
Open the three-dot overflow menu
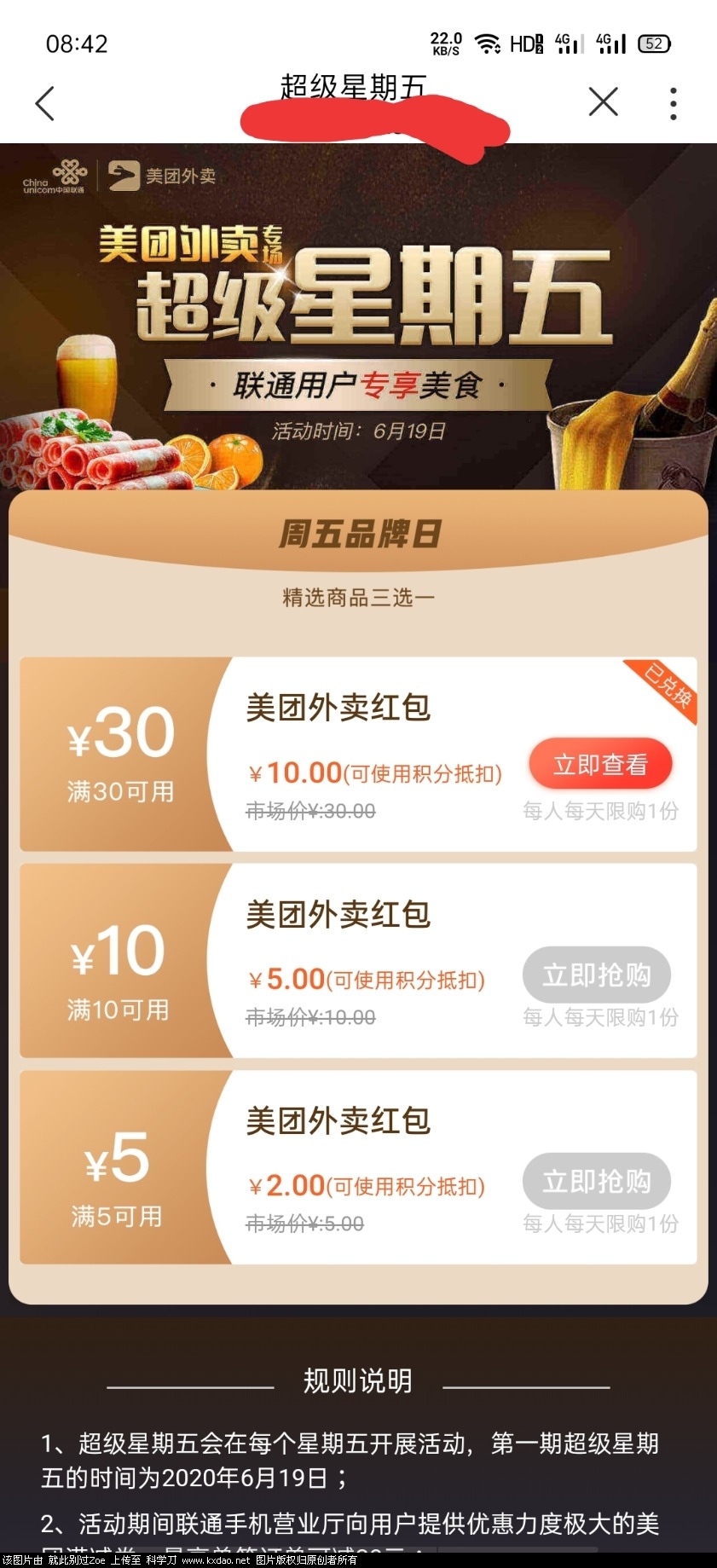click(x=673, y=103)
